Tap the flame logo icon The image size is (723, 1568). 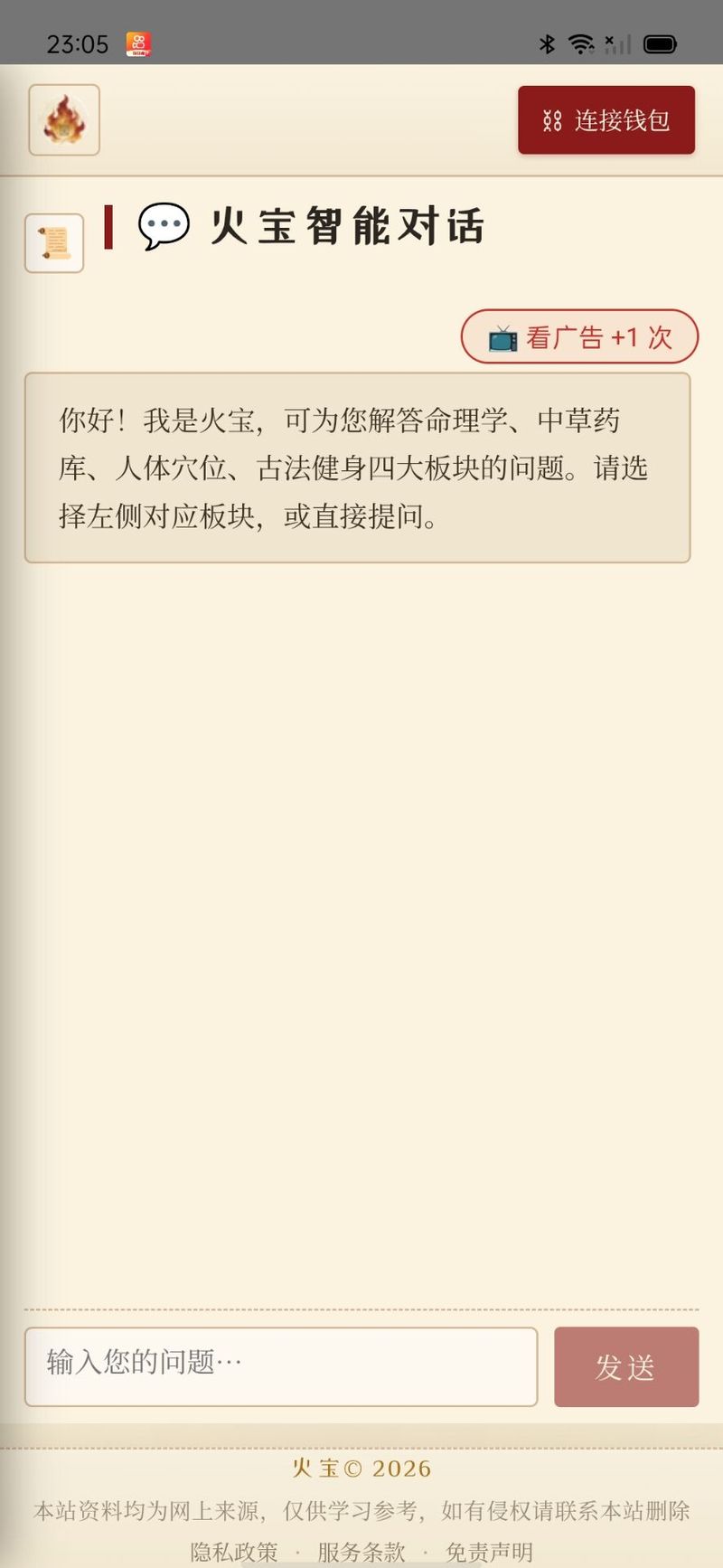point(64,120)
